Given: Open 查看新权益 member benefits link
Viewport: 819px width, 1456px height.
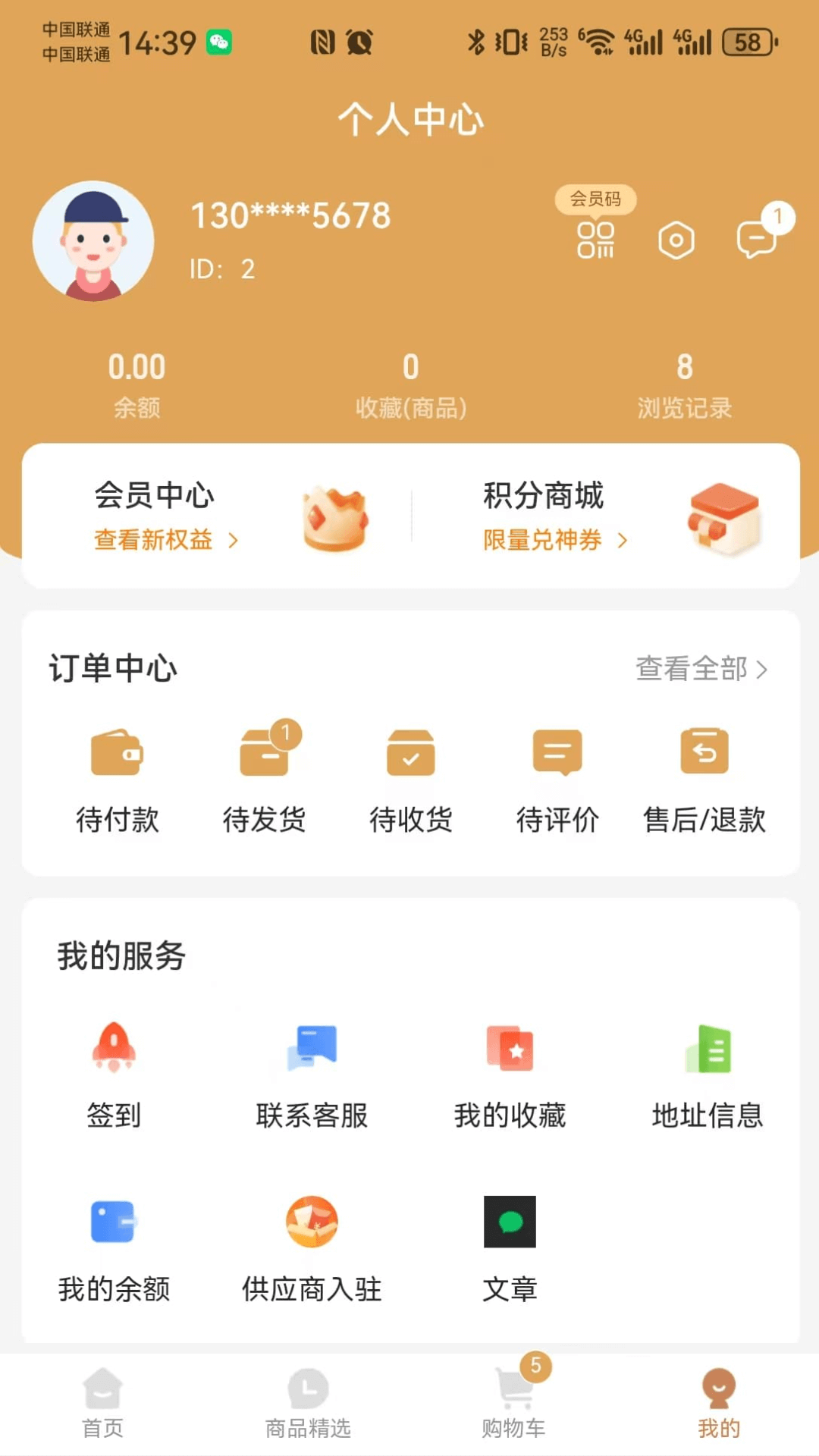Looking at the screenshot, I should point(165,540).
